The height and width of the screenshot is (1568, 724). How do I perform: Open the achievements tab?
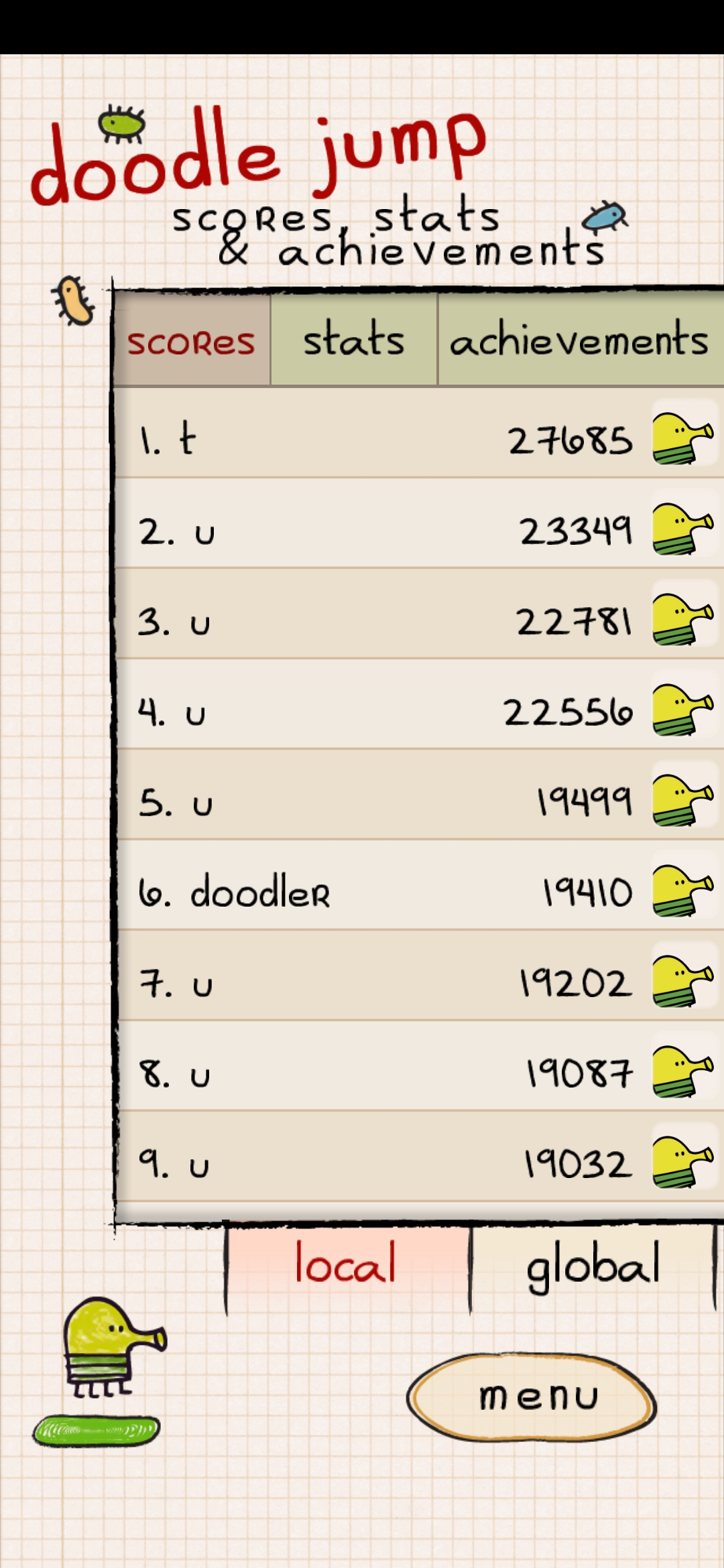[579, 340]
